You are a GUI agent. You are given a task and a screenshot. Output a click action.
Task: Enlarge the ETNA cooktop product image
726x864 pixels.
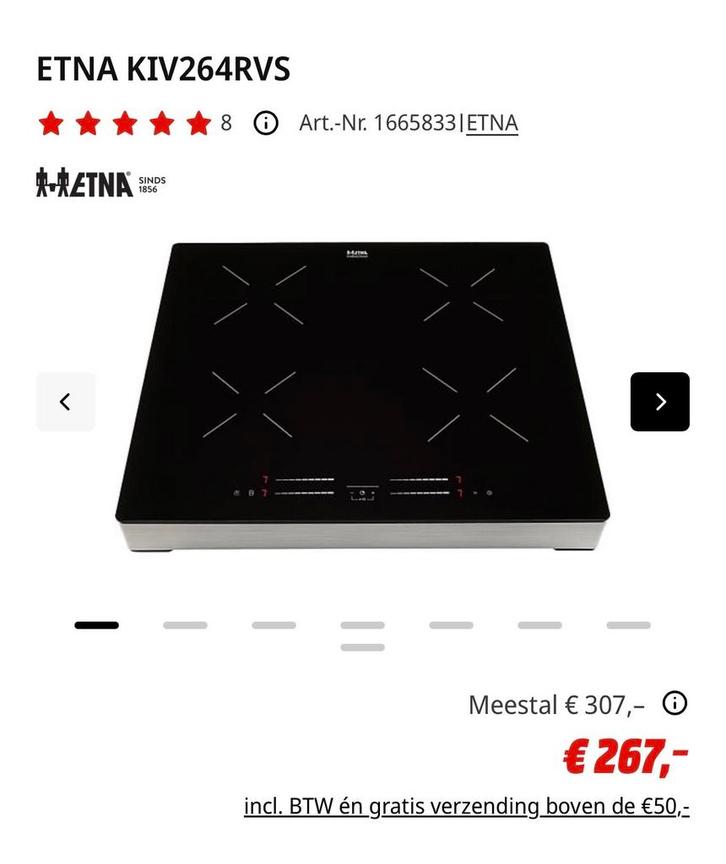[x=362, y=397]
